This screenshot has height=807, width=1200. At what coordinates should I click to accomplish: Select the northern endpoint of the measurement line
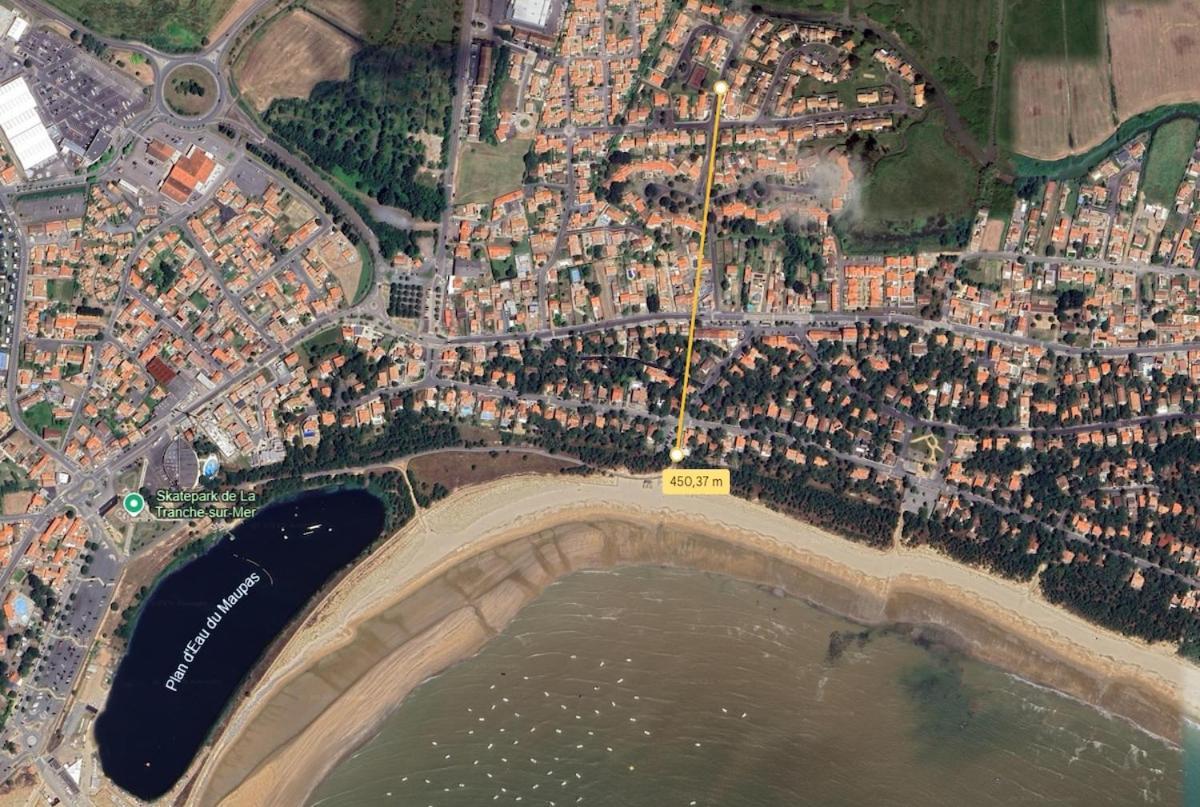pyautogui.click(x=720, y=88)
